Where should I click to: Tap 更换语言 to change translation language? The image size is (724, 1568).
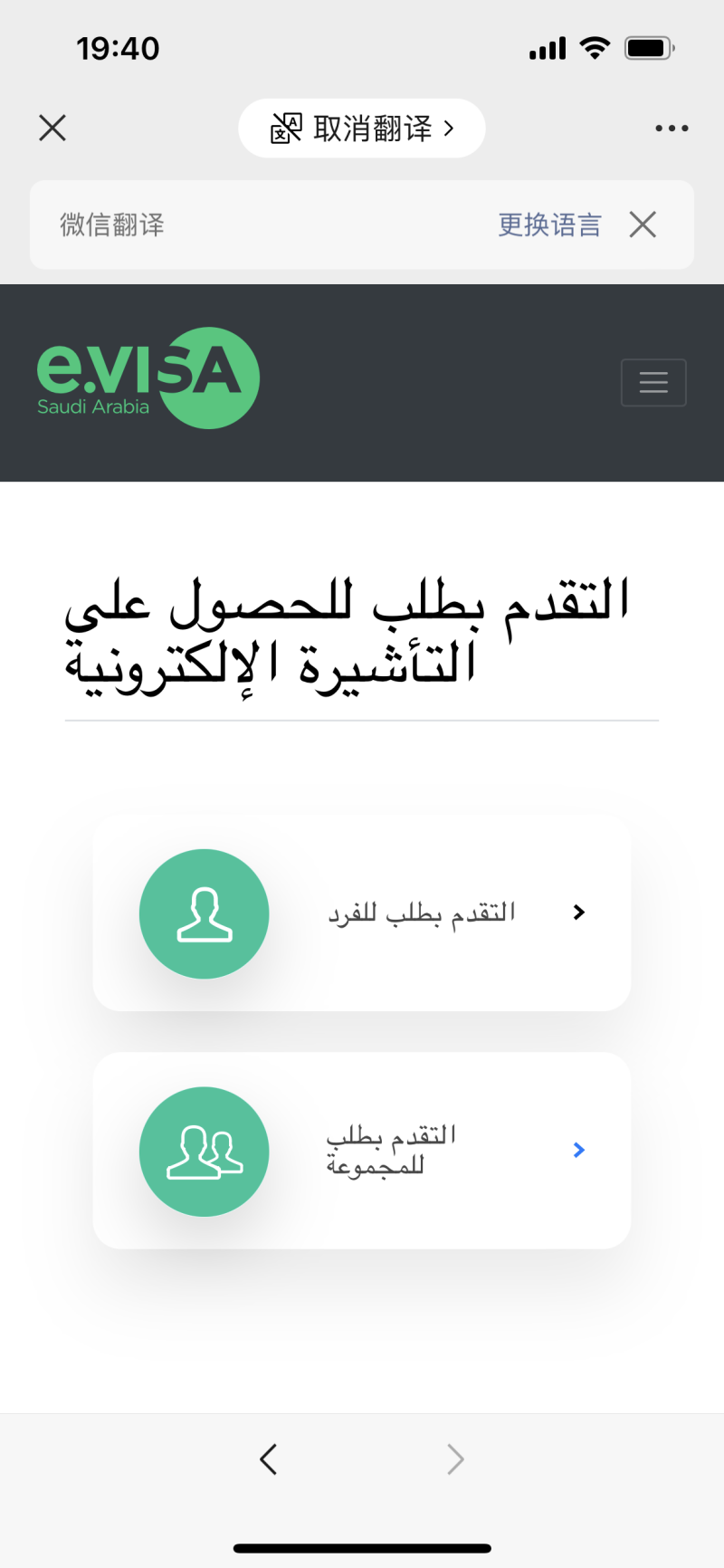click(549, 225)
